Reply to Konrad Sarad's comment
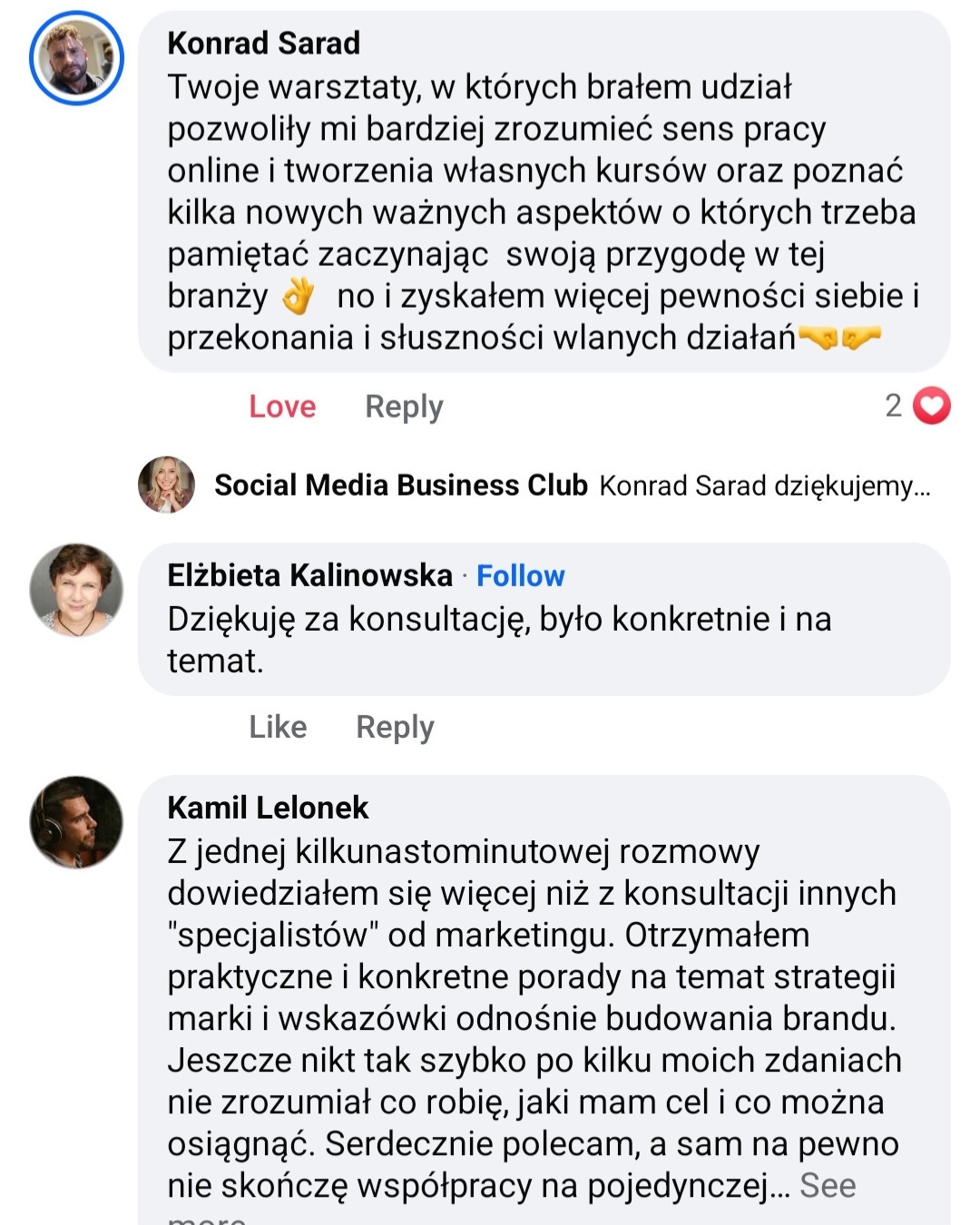The image size is (980, 1225). tap(404, 407)
